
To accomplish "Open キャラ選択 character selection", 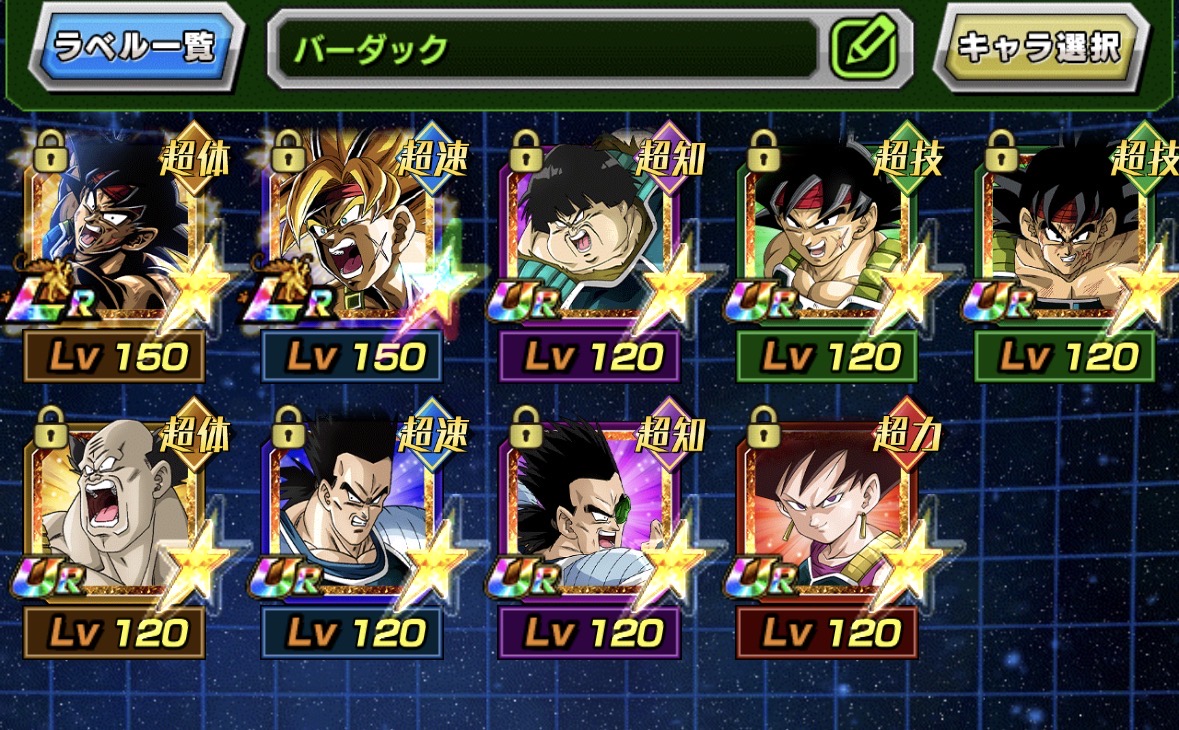I will tap(1040, 47).
